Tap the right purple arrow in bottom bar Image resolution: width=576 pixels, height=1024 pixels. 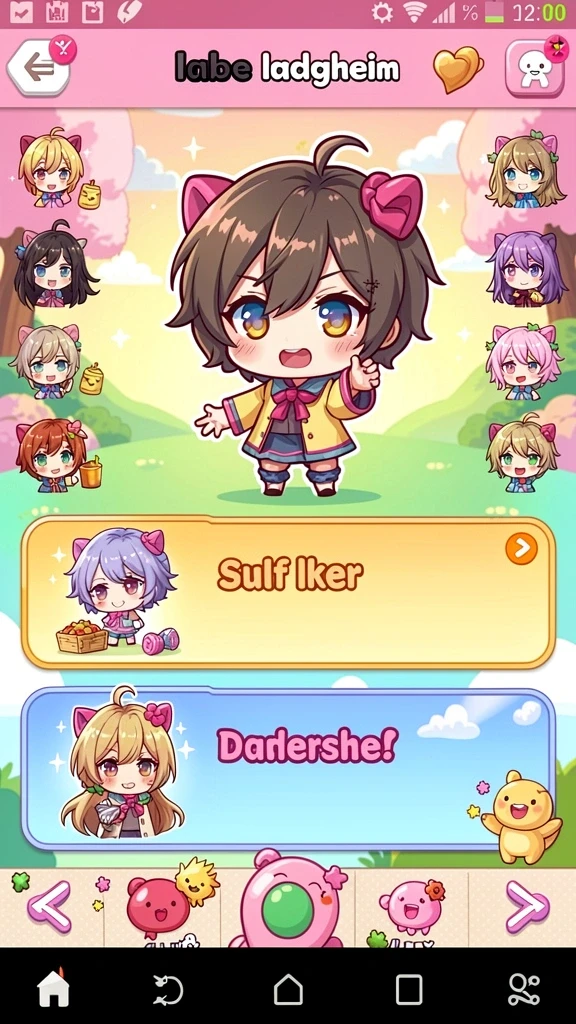tap(528, 906)
